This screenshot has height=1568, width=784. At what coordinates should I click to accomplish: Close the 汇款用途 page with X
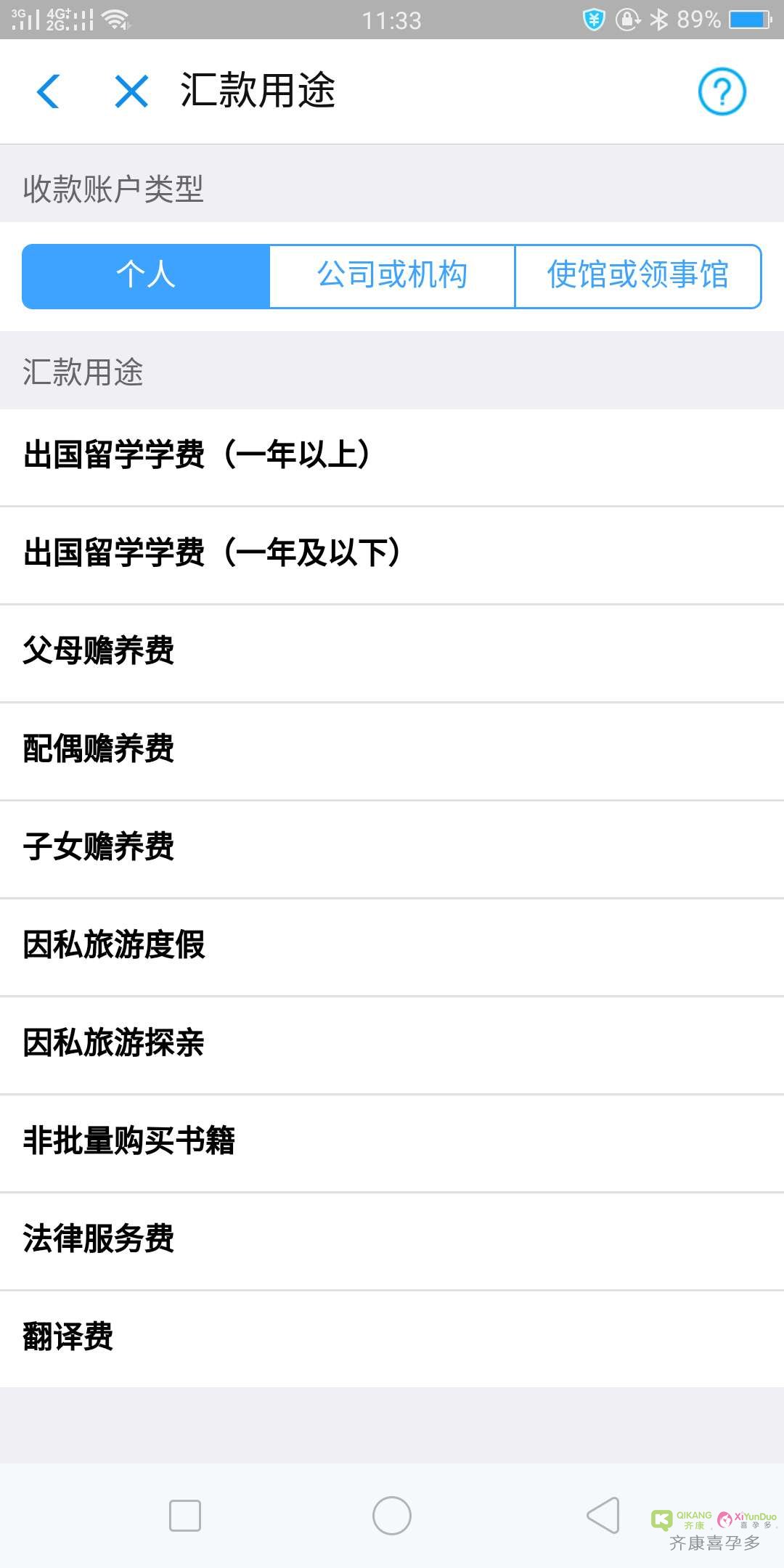point(131,91)
